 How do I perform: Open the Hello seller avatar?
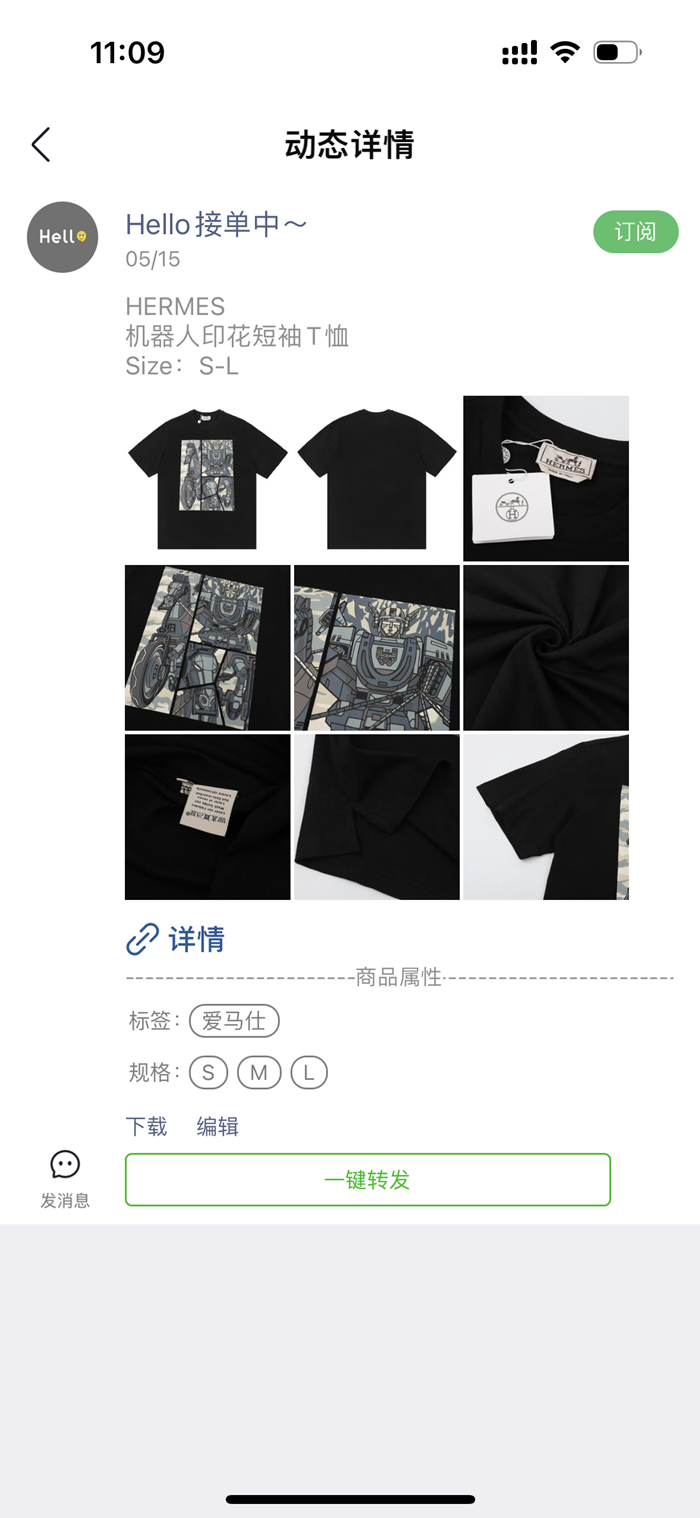[x=62, y=237]
